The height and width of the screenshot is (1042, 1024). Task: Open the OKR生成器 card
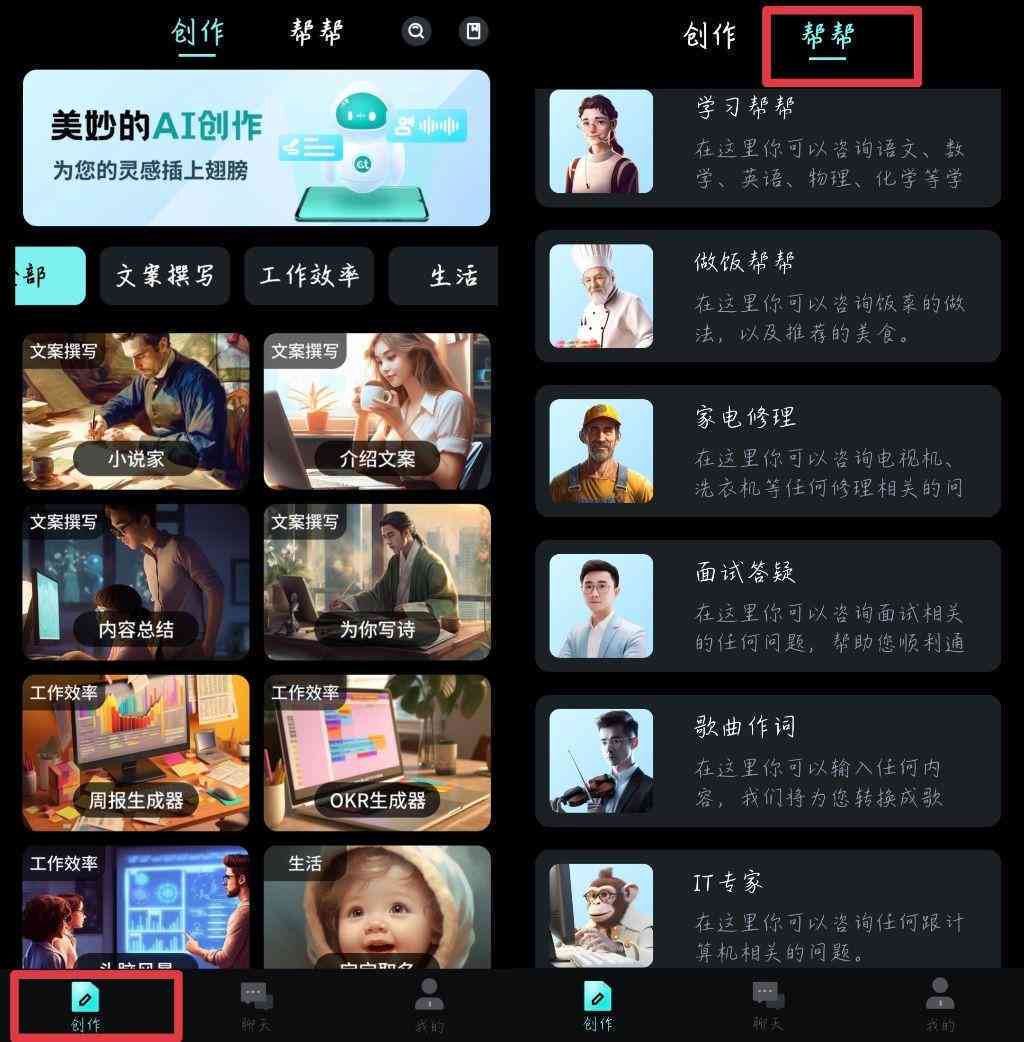pyautogui.click(x=377, y=753)
